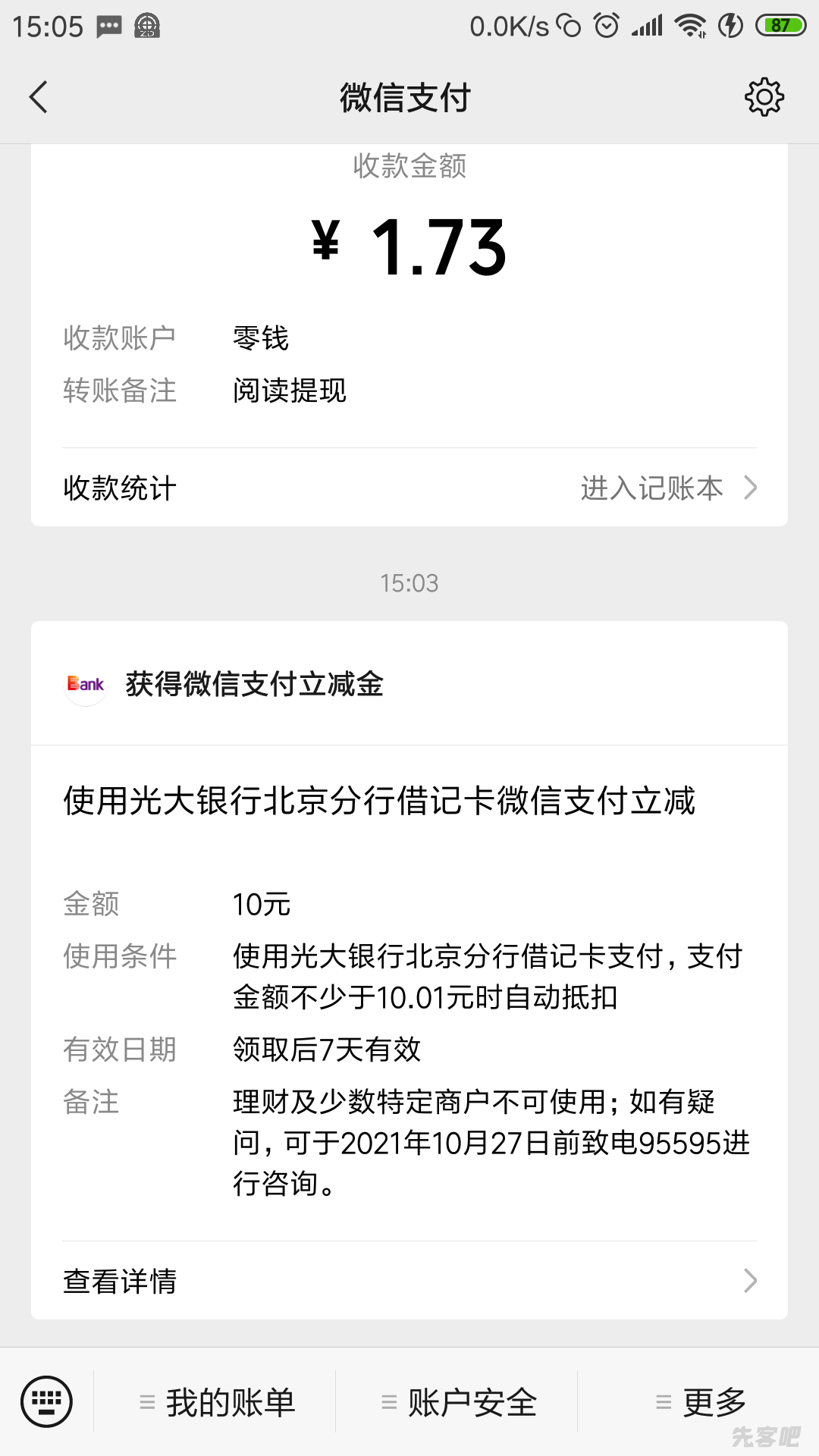The width and height of the screenshot is (819, 1456).
Task: Open the 我的账单 menu
Action: tap(217, 1402)
